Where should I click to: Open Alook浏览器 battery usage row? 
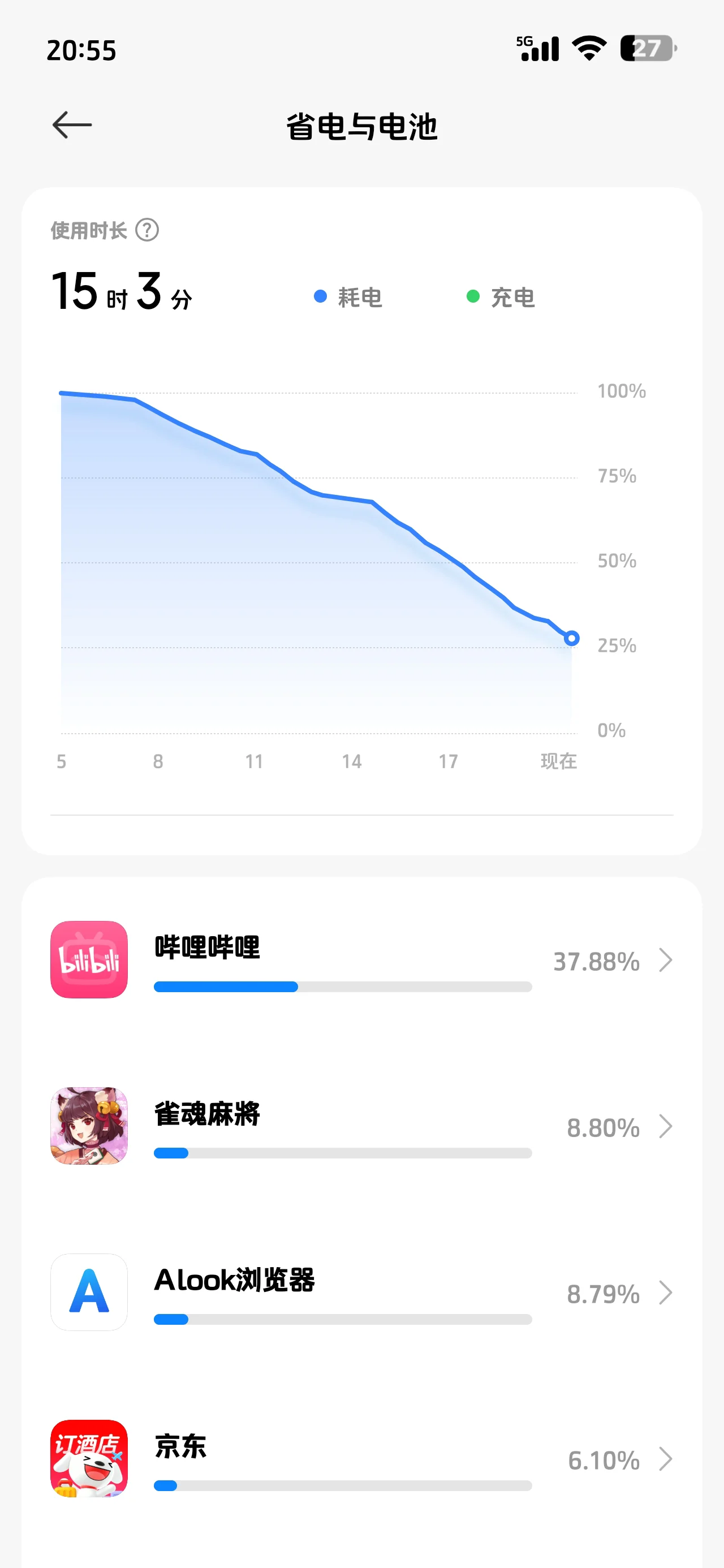coord(361,1293)
